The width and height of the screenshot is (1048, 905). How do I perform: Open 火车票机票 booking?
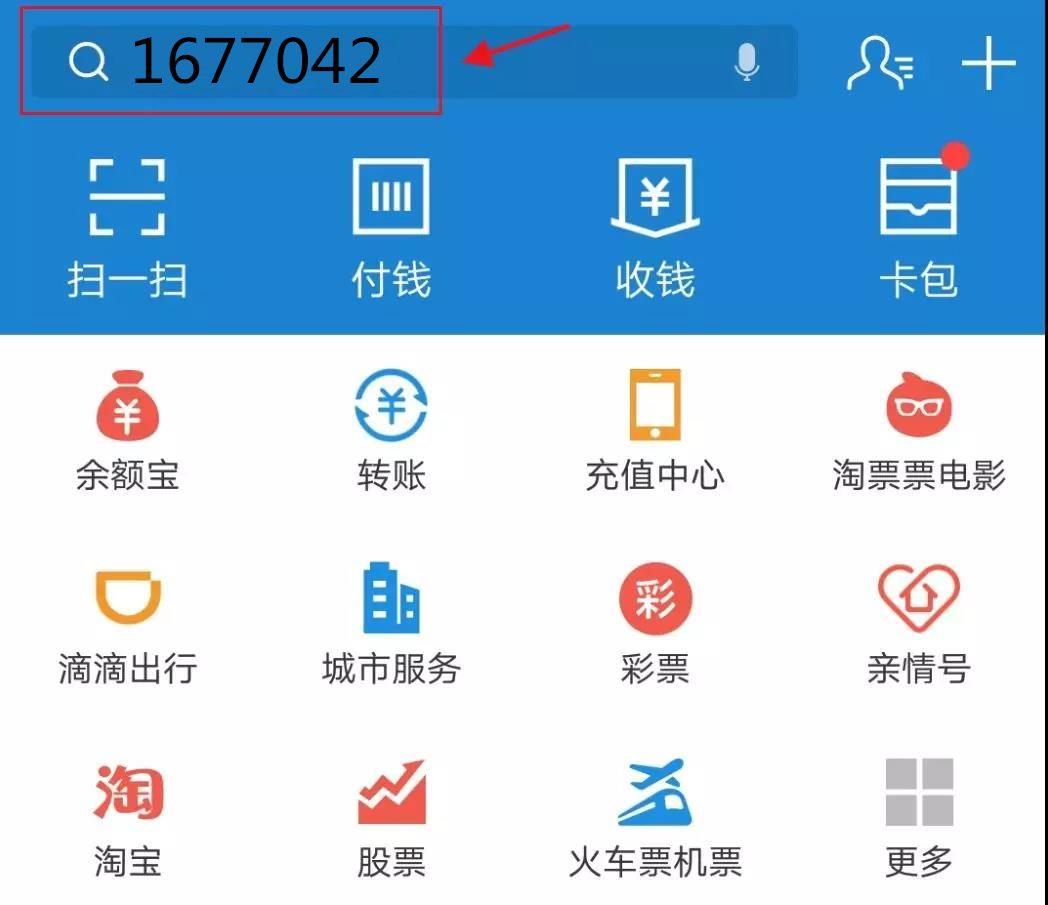[655, 815]
